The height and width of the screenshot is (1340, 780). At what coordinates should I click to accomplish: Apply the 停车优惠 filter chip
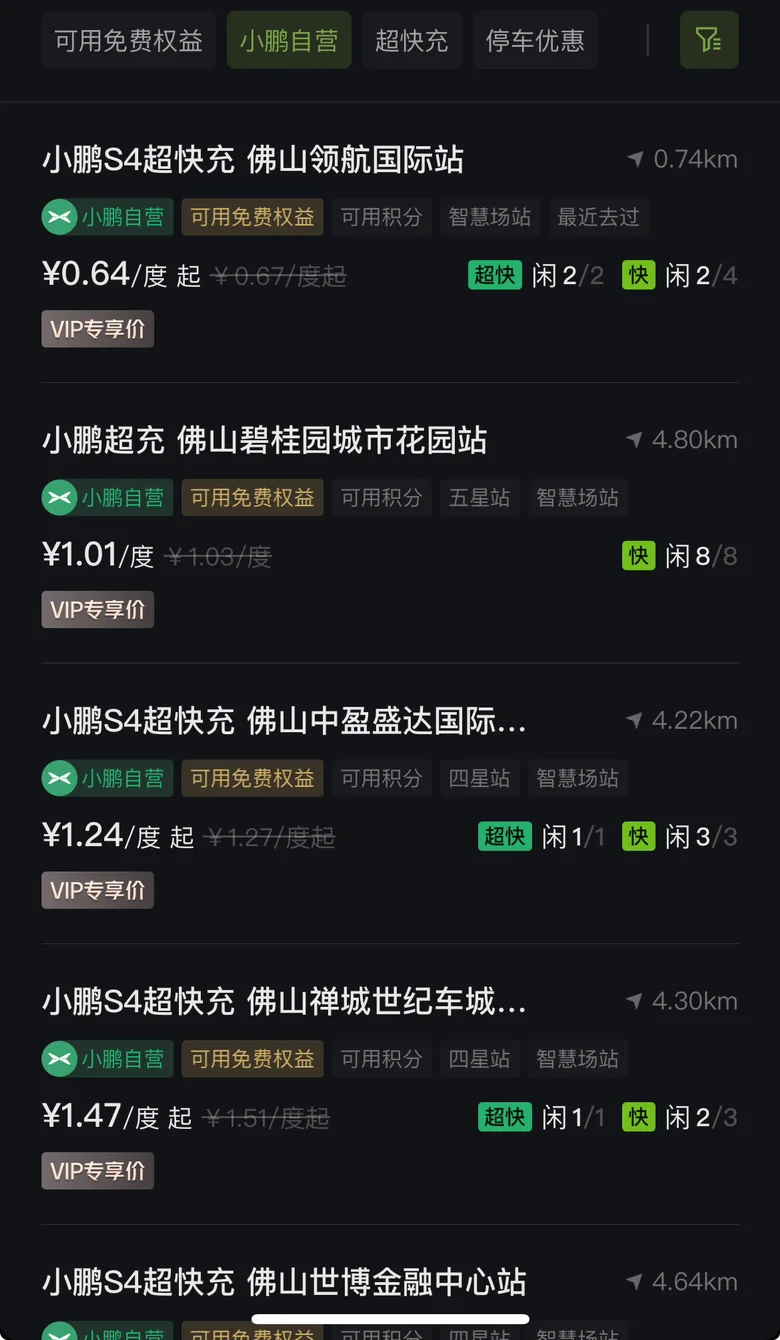[535, 40]
